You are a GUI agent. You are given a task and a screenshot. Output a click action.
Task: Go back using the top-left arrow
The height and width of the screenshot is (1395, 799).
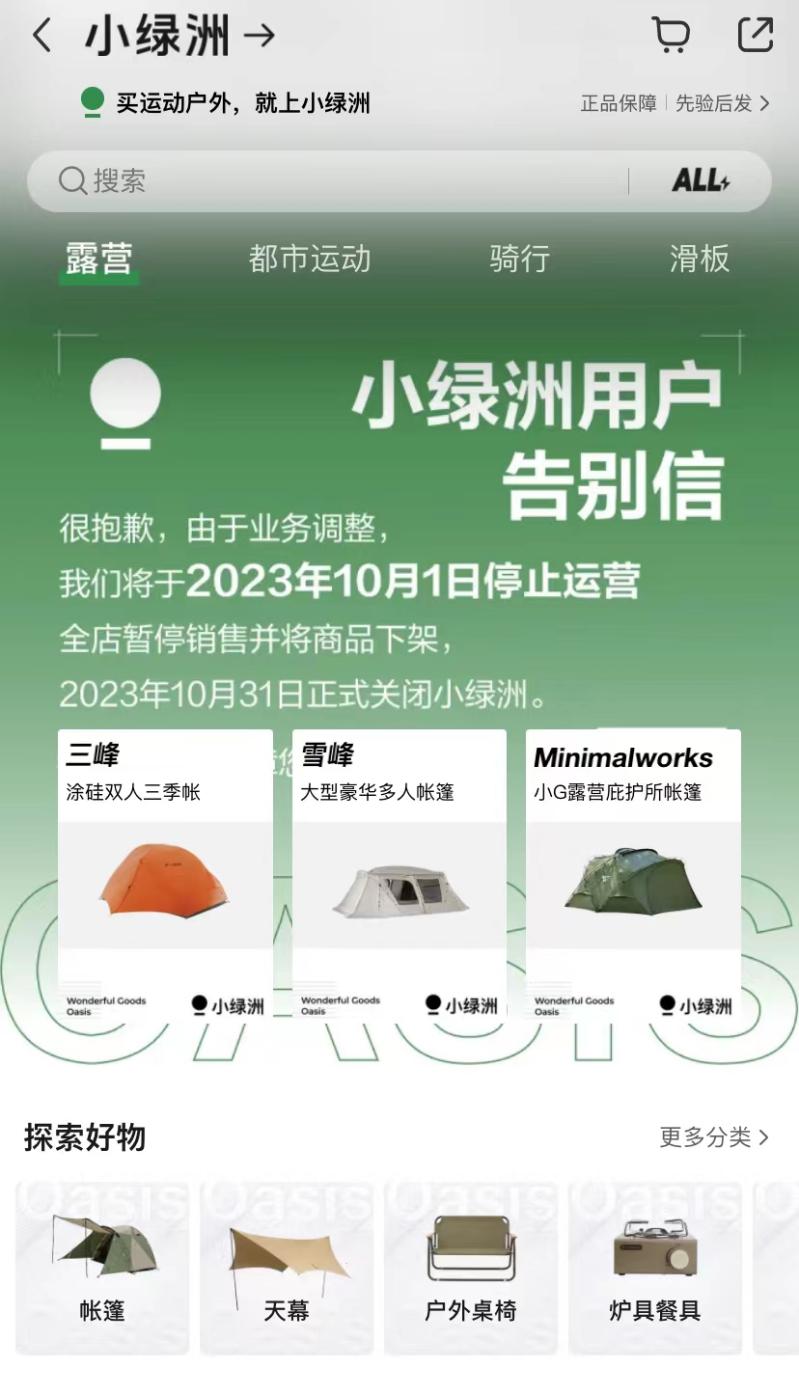(x=42, y=36)
